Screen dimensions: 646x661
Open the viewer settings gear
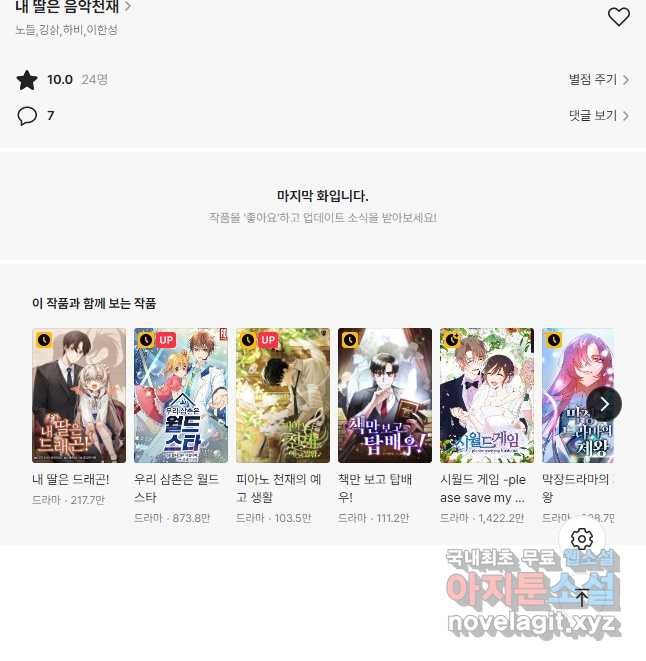582,539
